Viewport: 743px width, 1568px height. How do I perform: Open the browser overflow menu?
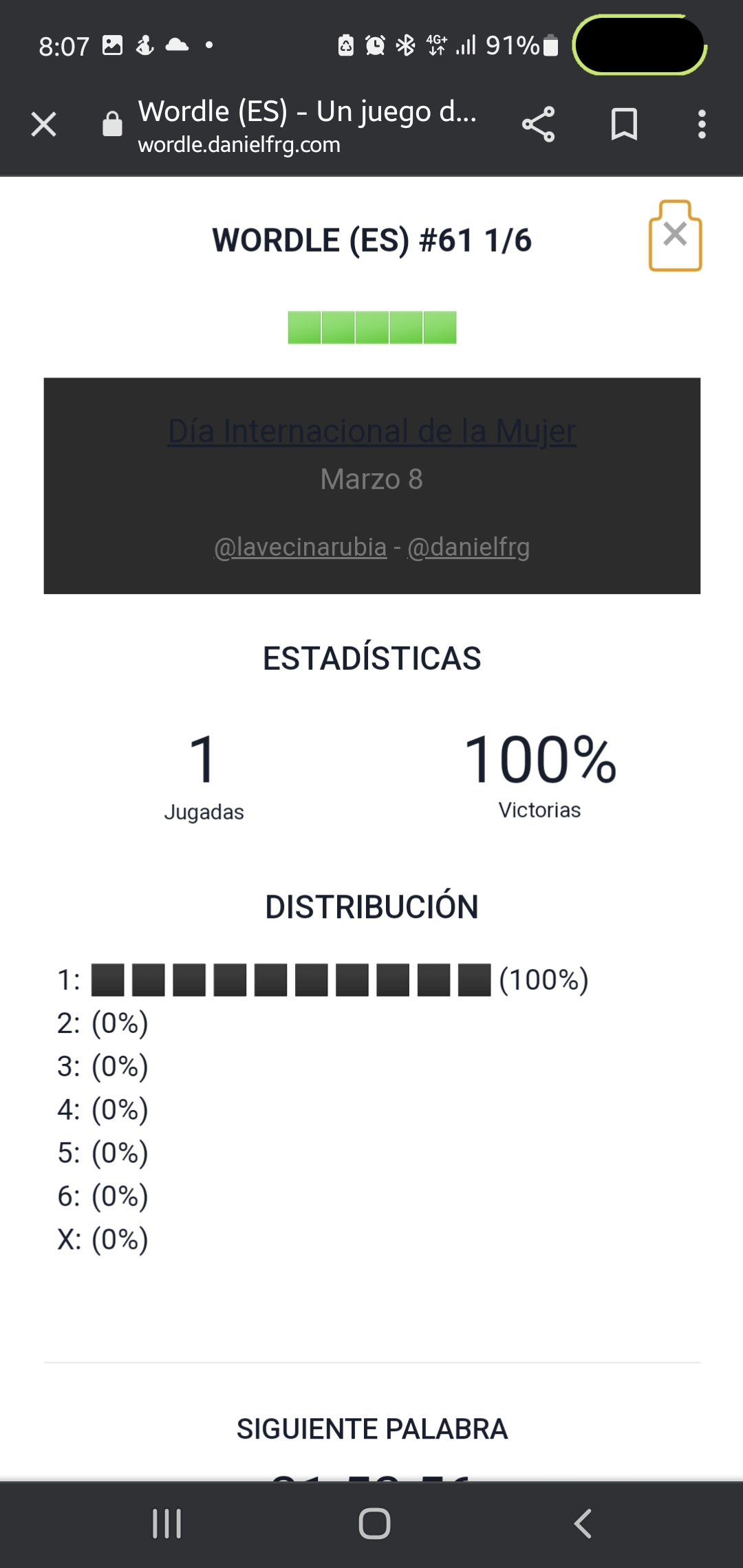(x=701, y=124)
